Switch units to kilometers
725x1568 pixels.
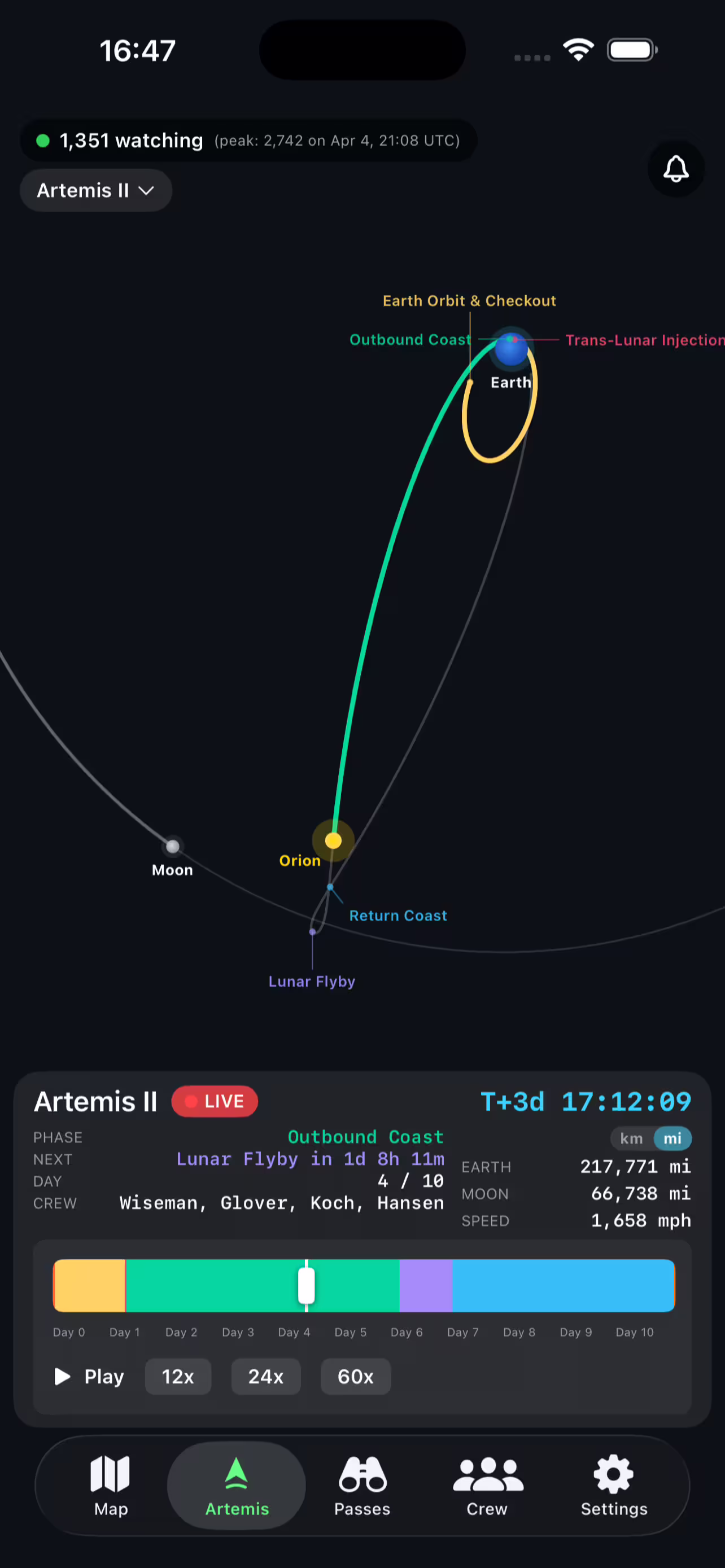coord(631,1138)
